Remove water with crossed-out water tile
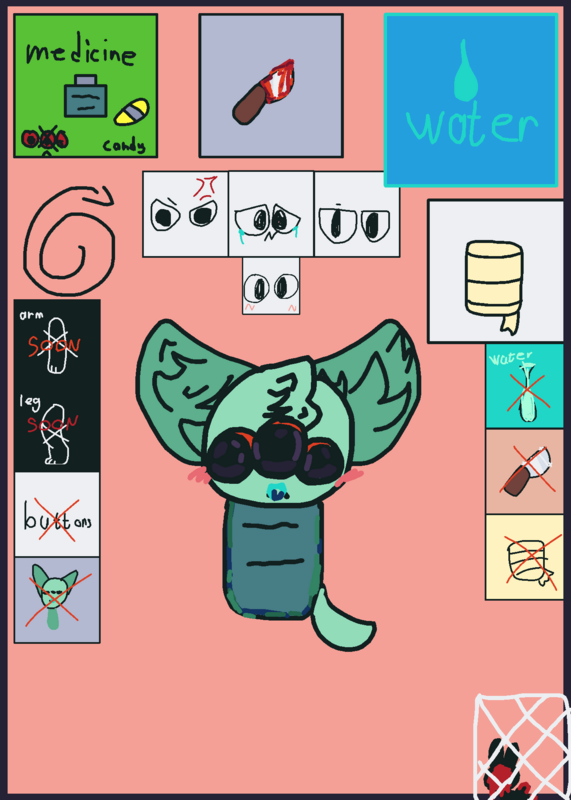The height and width of the screenshot is (800, 571). 525,386
